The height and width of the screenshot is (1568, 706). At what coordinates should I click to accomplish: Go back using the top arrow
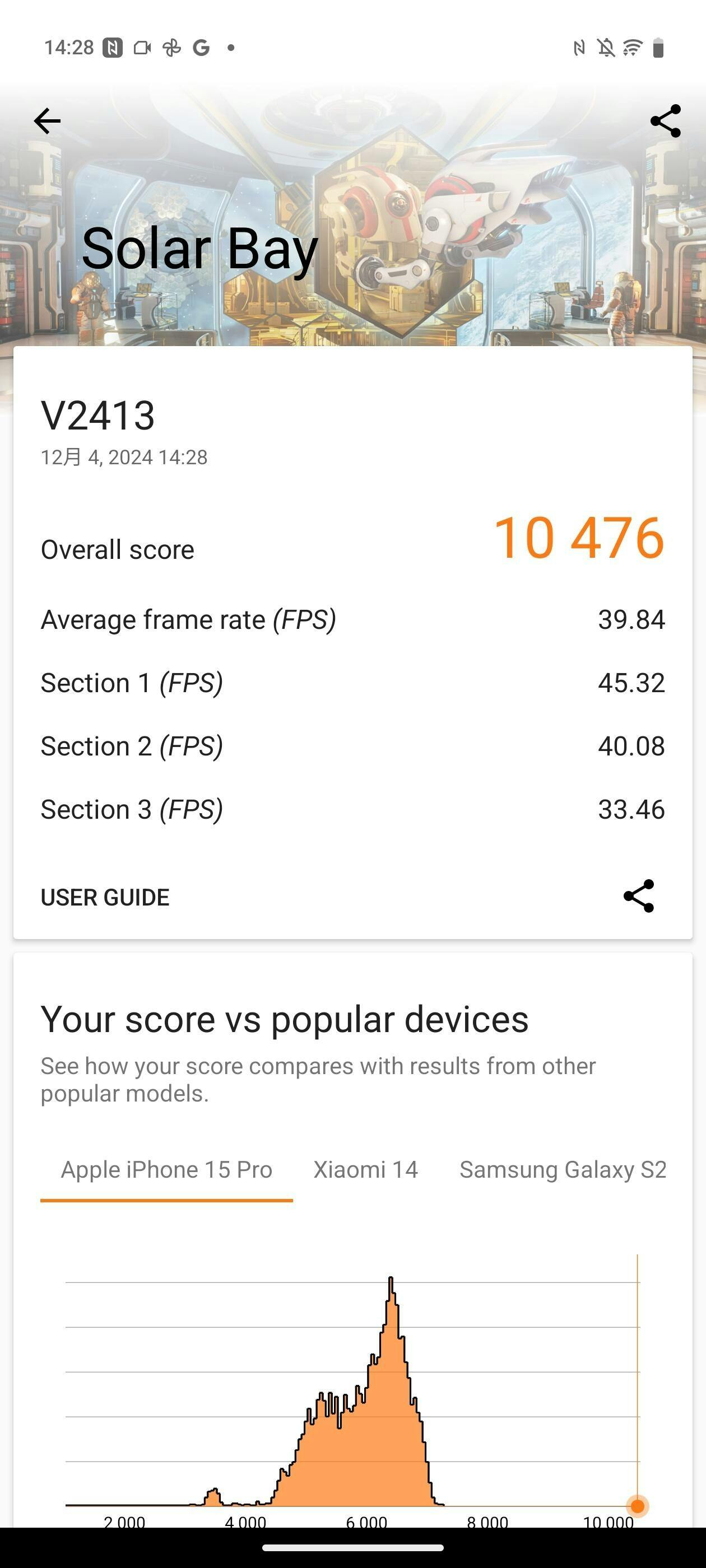point(47,120)
